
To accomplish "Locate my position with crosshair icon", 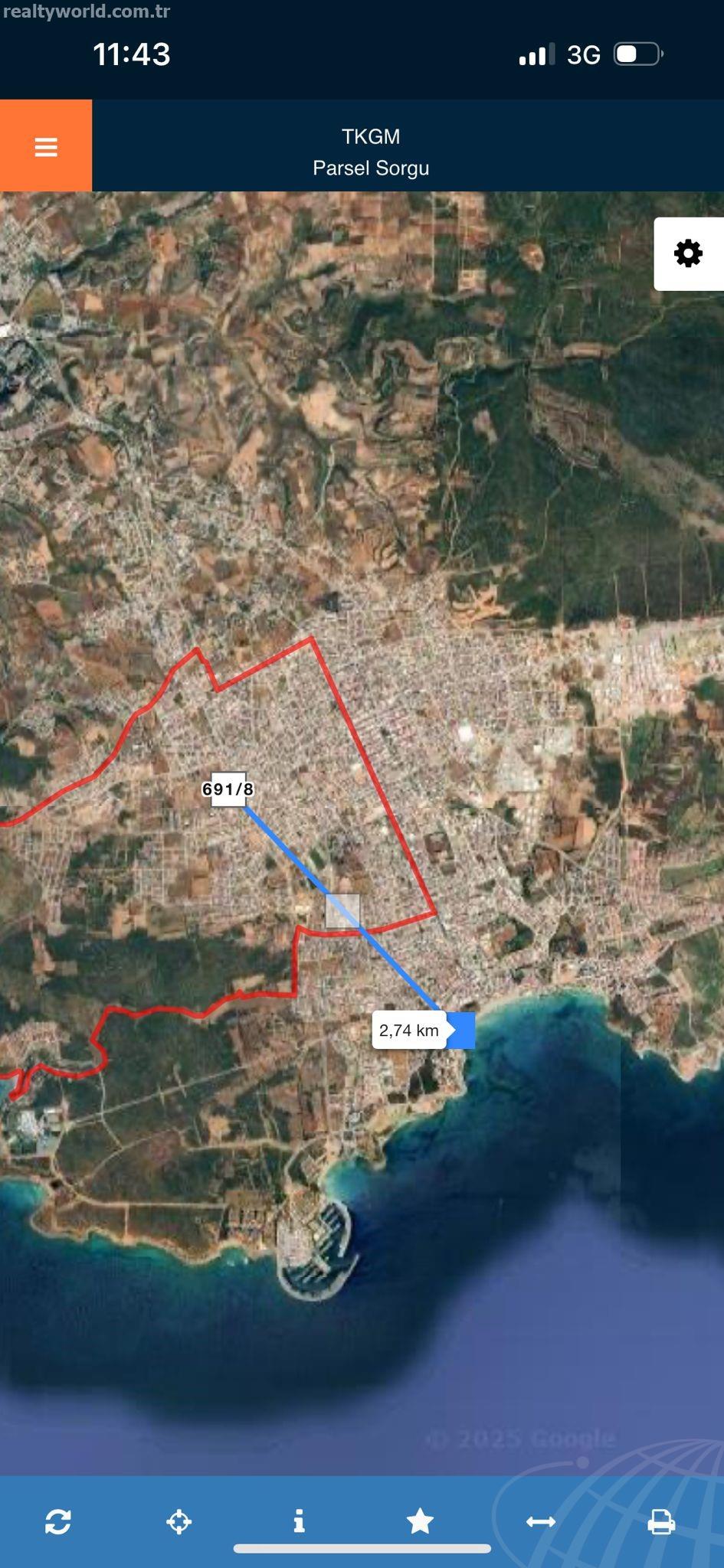I will pyautogui.click(x=179, y=1521).
